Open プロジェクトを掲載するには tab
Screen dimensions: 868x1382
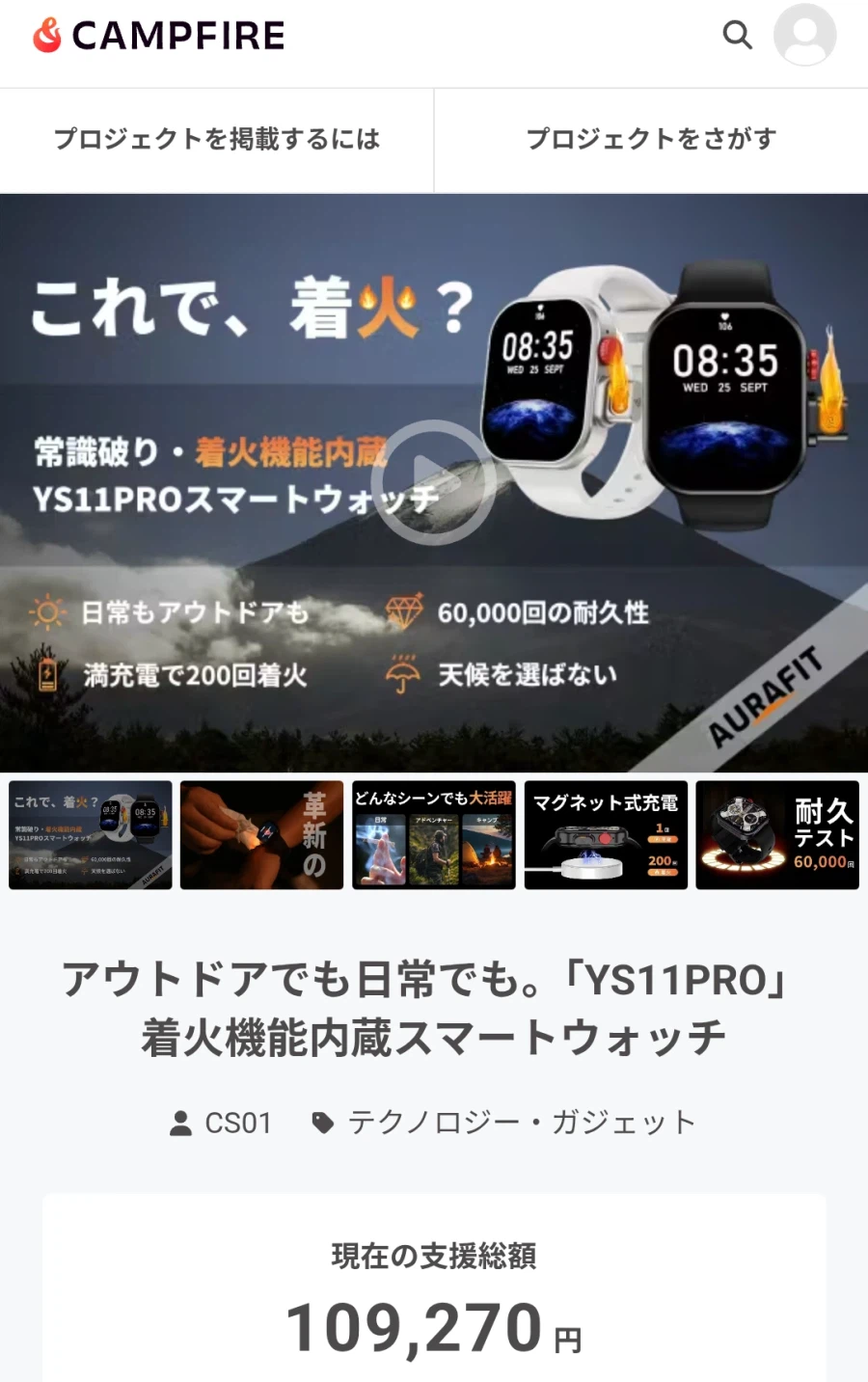(x=217, y=140)
